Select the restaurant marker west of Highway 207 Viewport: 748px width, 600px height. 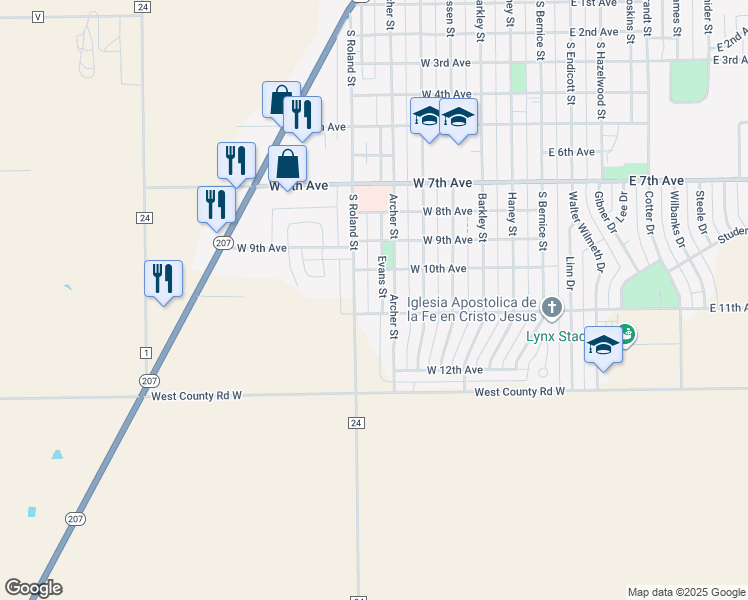[x=163, y=282]
